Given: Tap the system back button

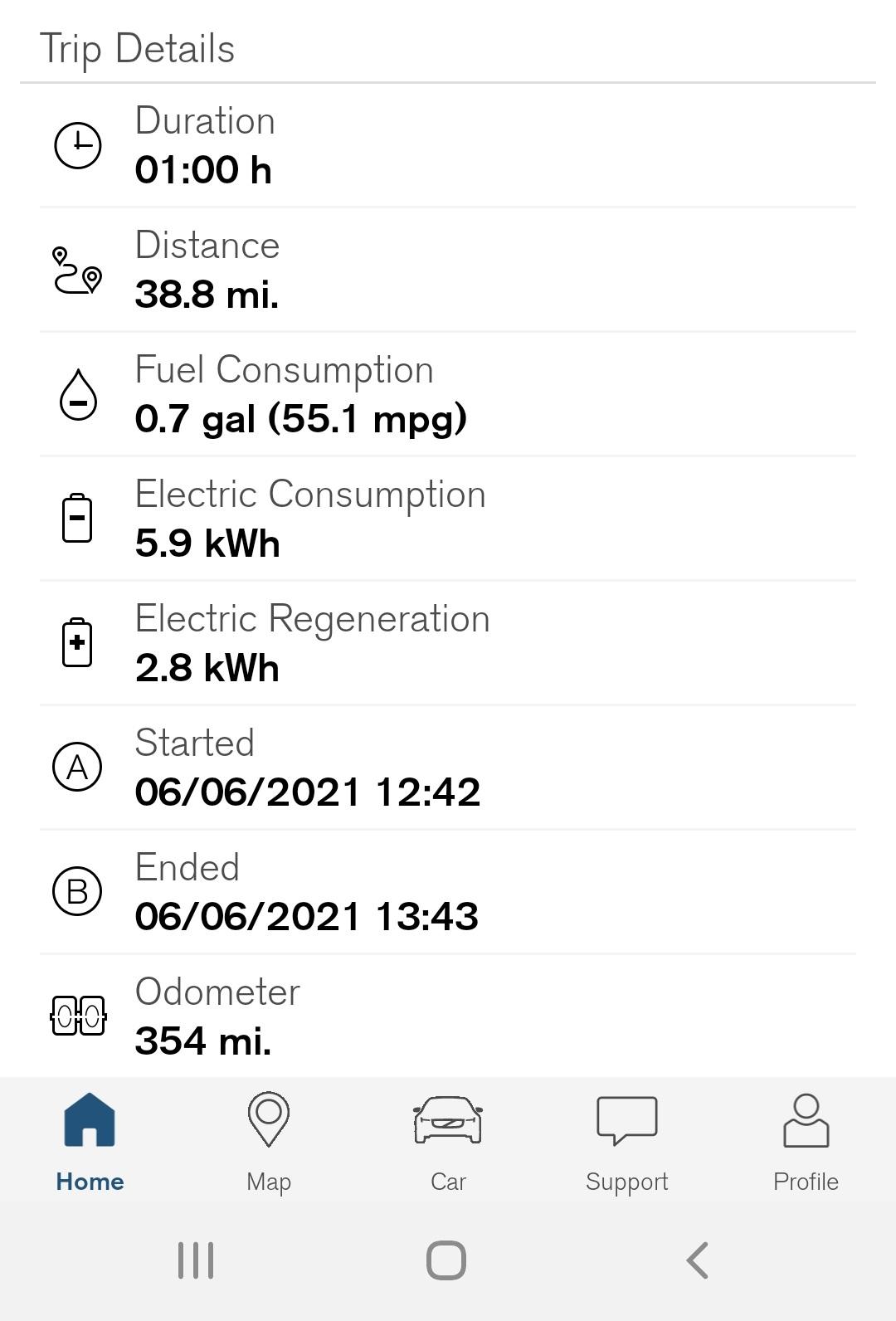Looking at the screenshot, I should pos(697,1260).
